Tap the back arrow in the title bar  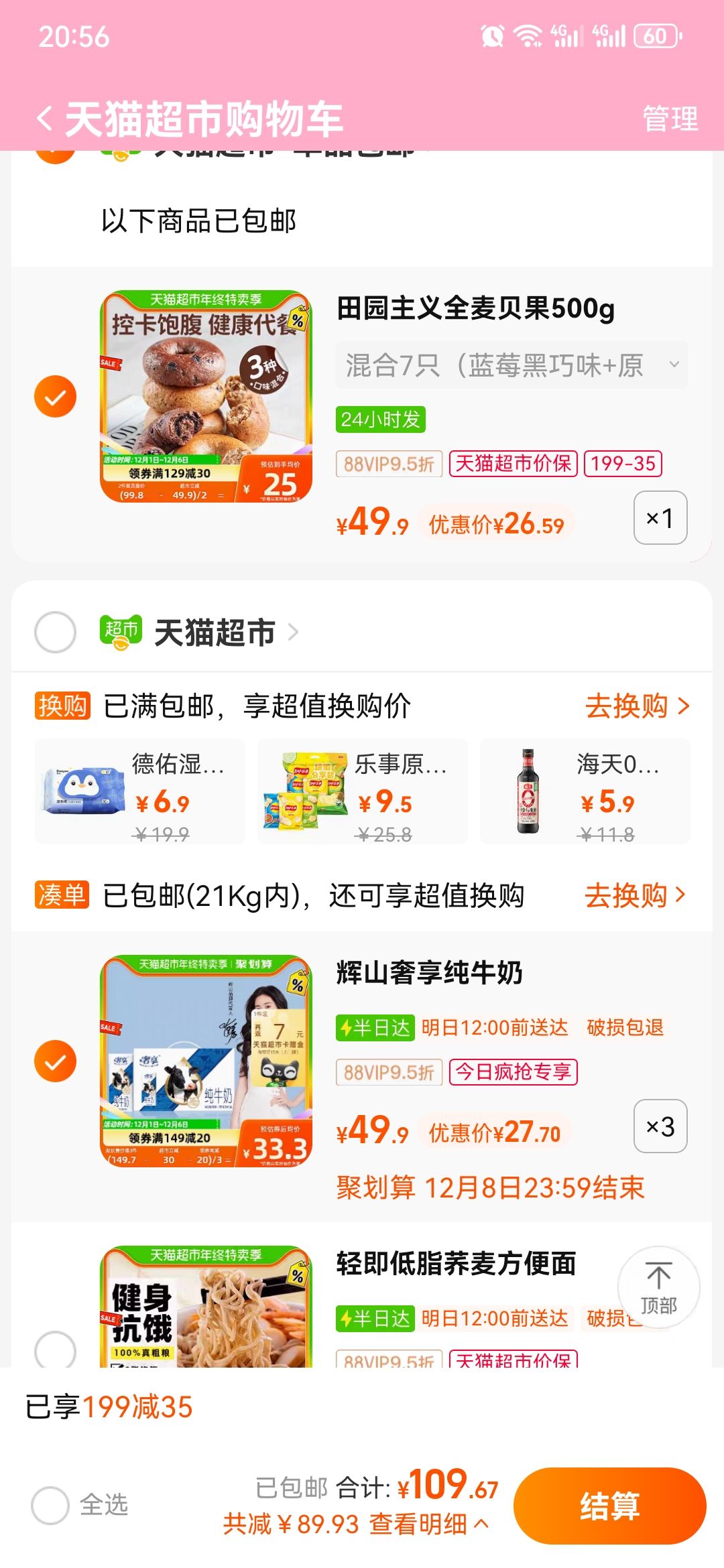tap(46, 117)
